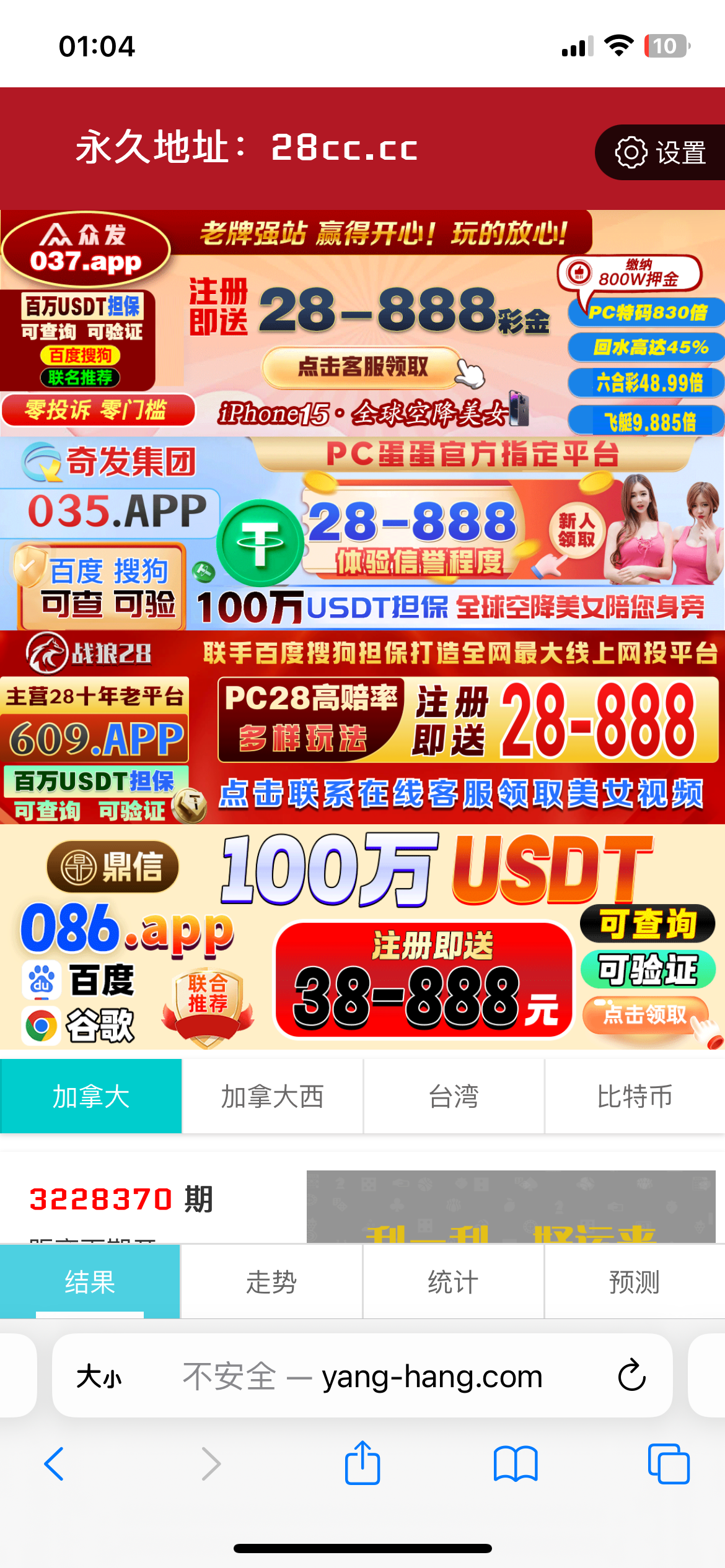Open the 大小 page settings menu
The image size is (725, 1568).
(99, 1377)
